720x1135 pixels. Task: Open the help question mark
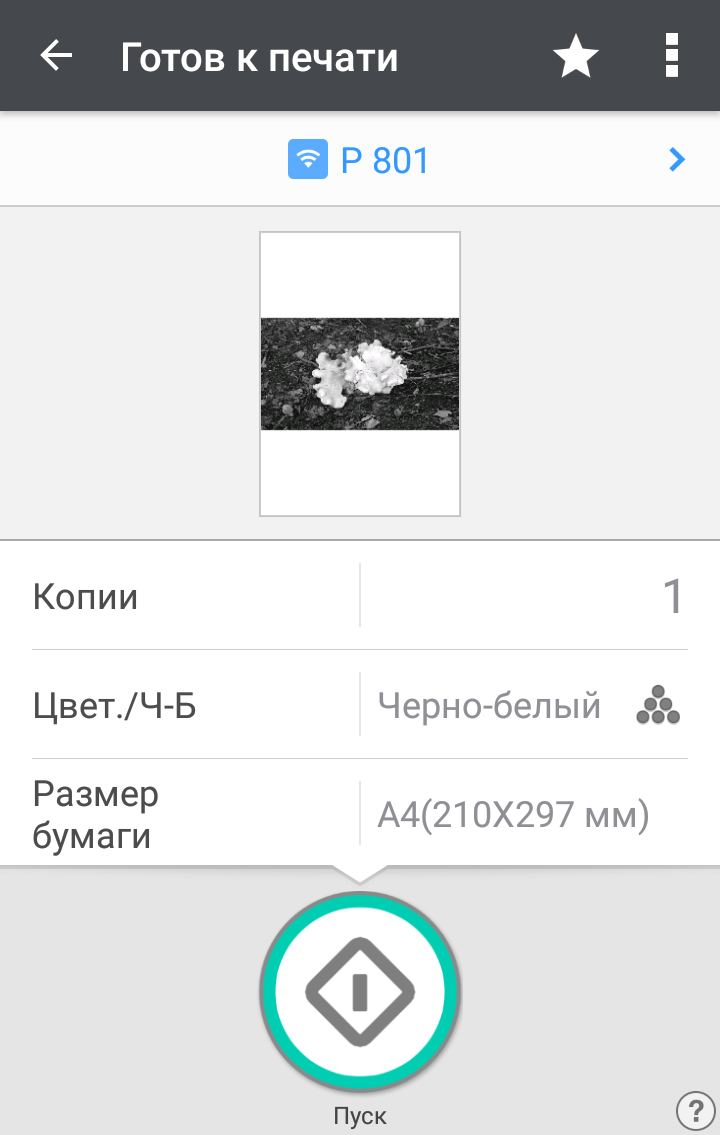coord(695,1110)
